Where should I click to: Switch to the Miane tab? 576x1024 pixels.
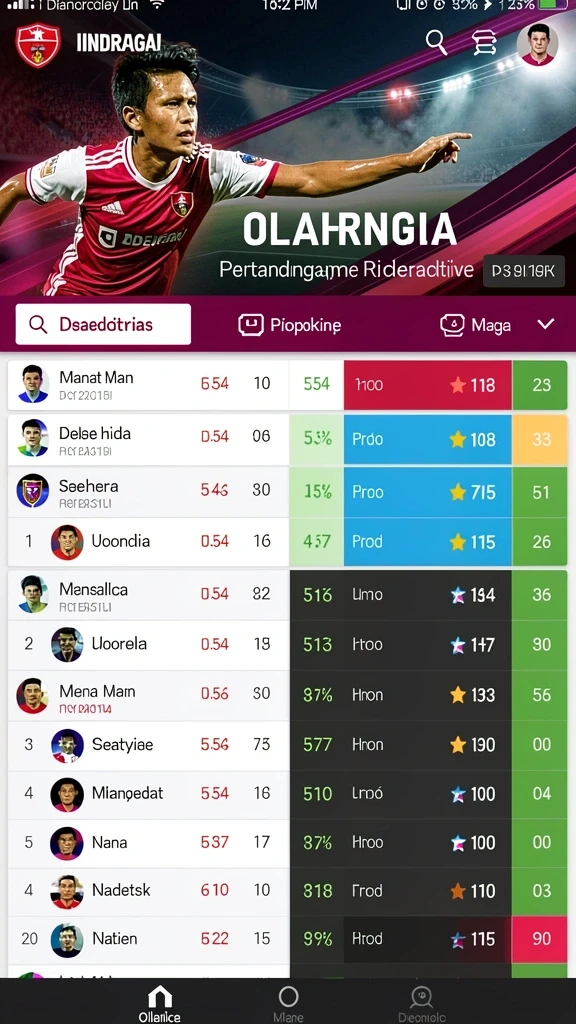coord(288,1004)
